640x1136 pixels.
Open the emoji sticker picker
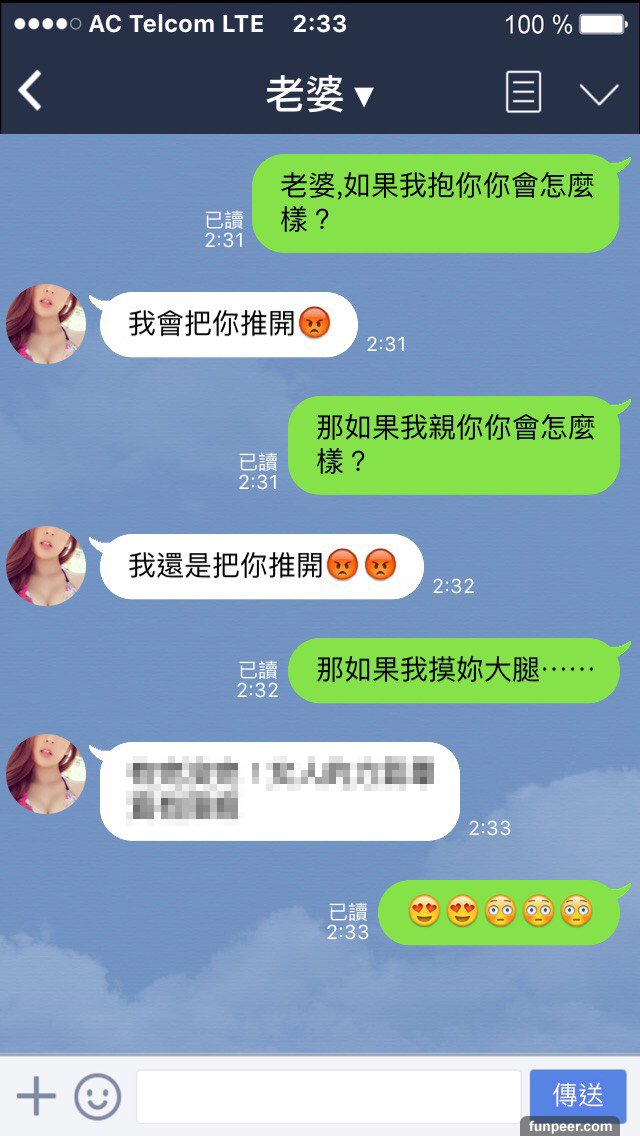(97, 1096)
